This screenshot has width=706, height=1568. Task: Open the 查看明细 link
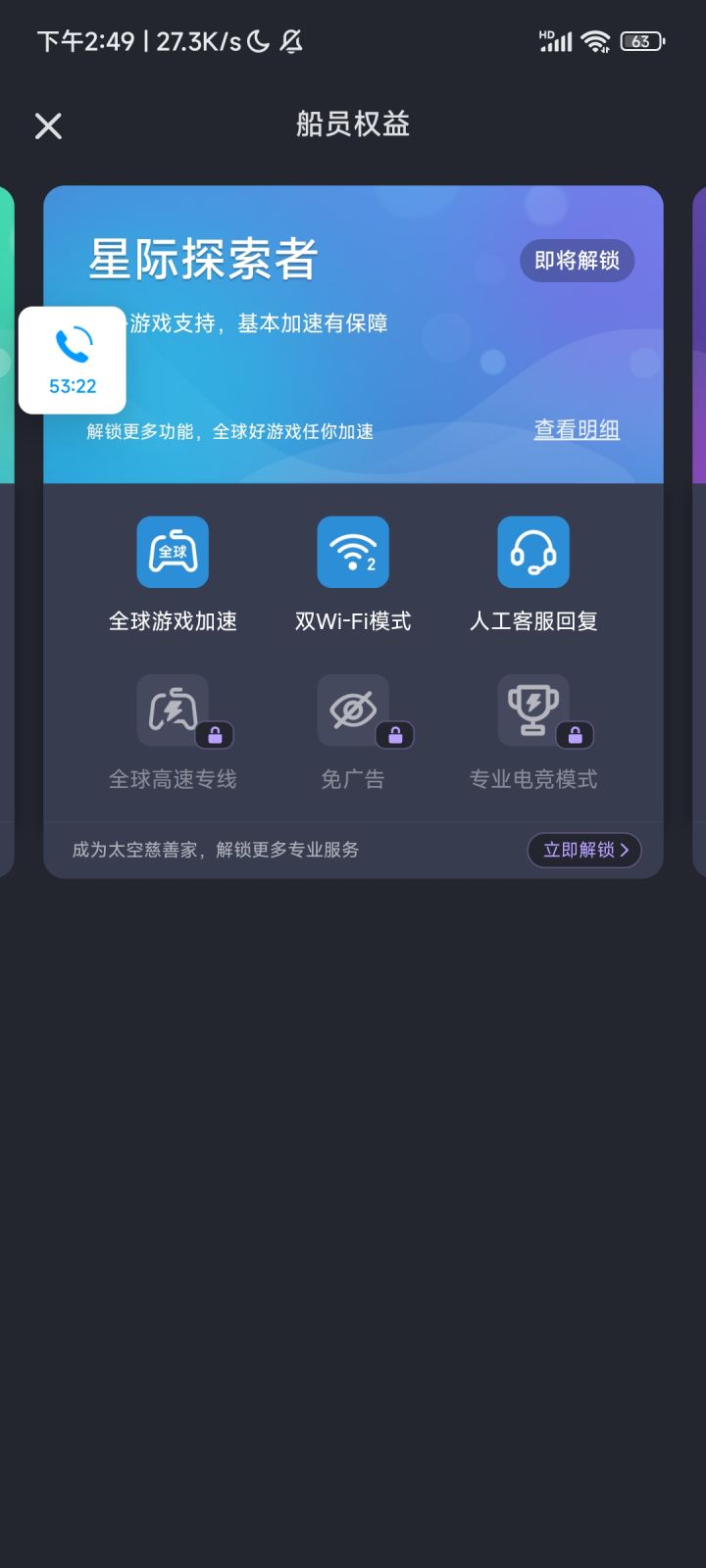[x=576, y=429]
